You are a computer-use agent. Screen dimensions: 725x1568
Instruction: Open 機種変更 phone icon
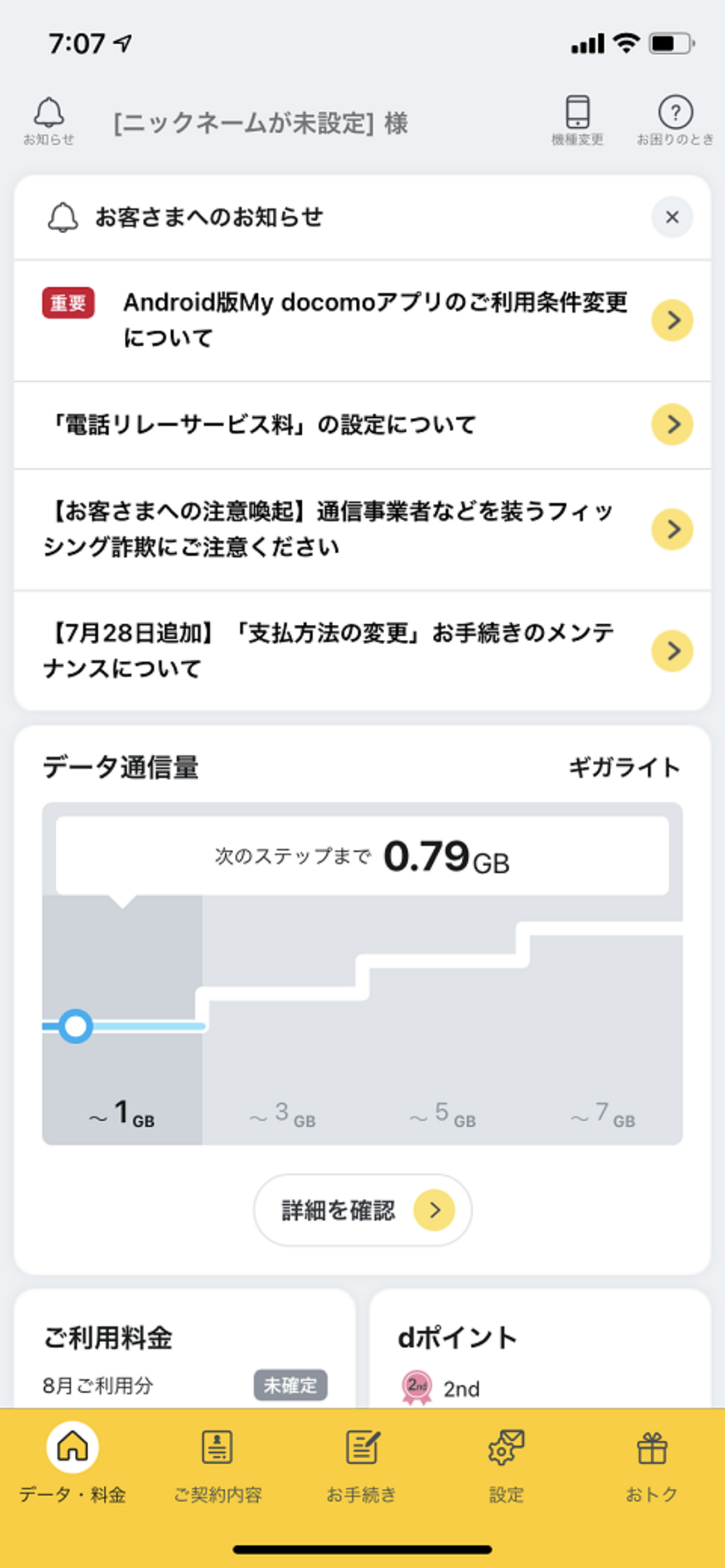click(x=577, y=121)
